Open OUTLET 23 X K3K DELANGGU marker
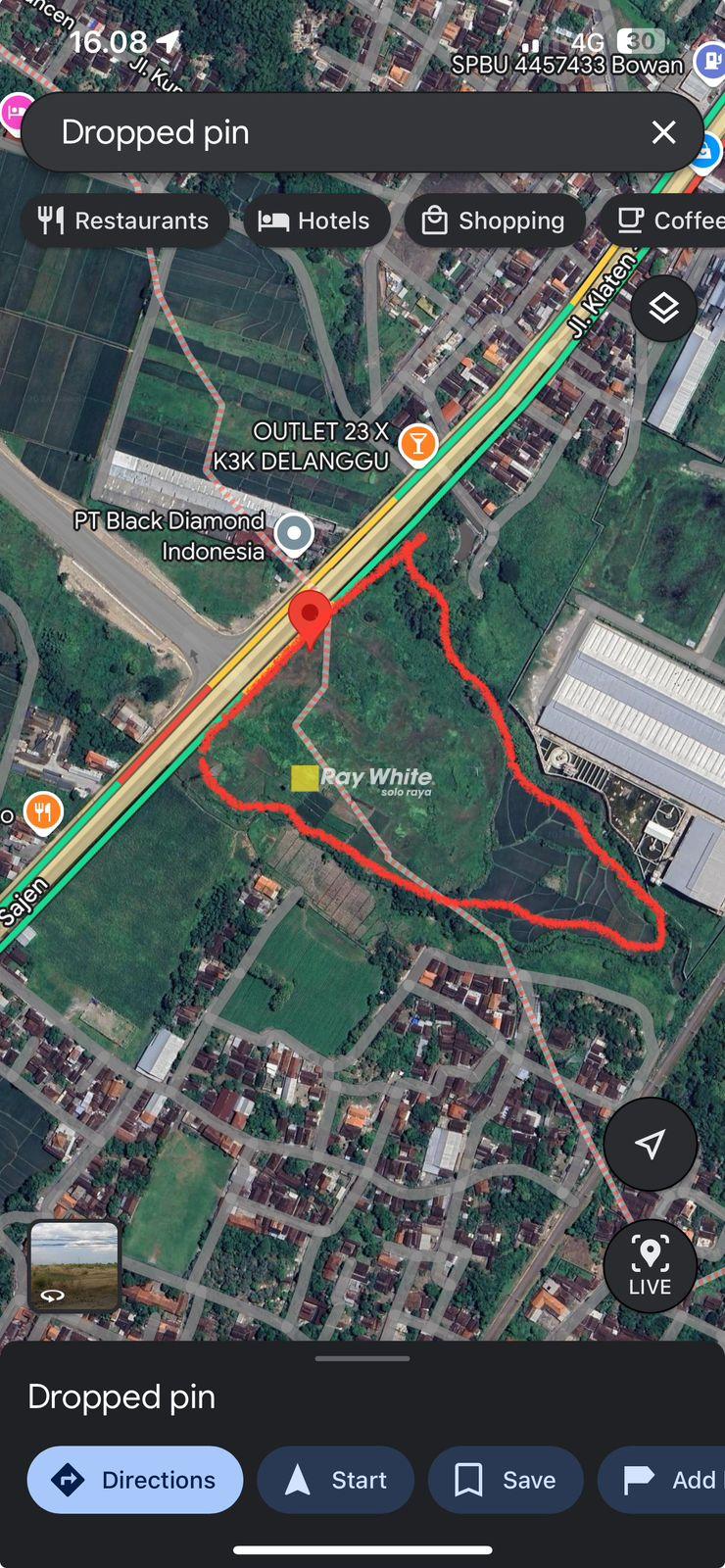The width and height of the screenshot is (725, 1568). coord(418,443)
